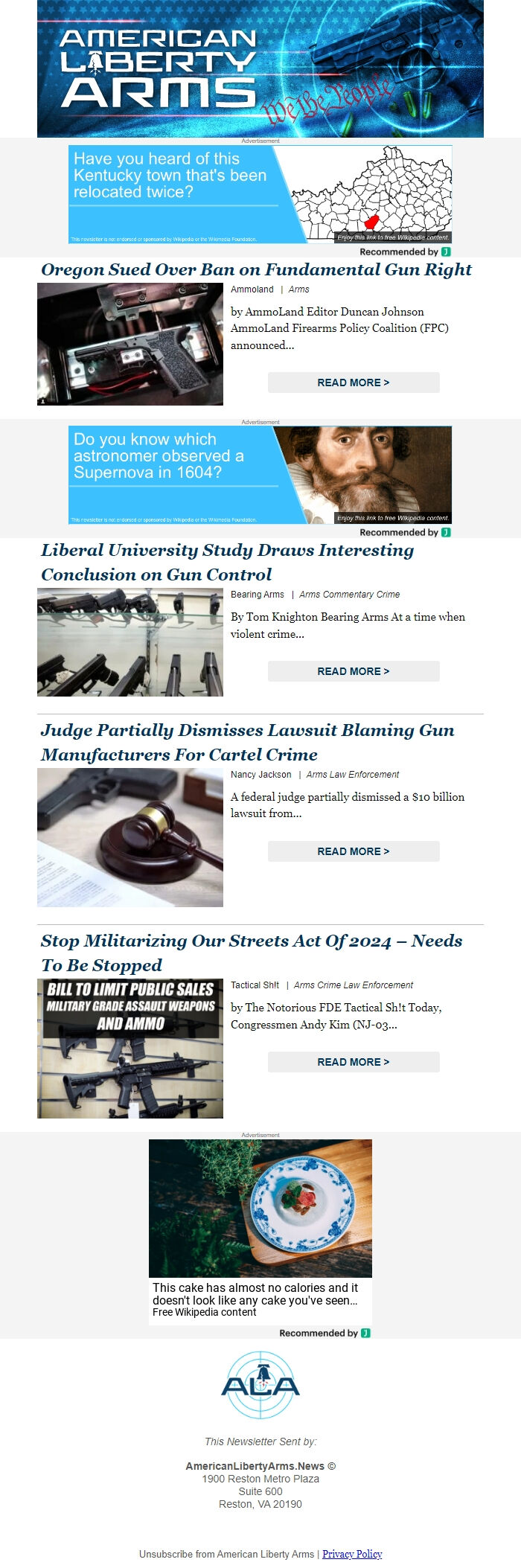Open the American Liberty Arms header banner
Image resolution: width=521 pixels, height=1568 pixels.
(x=260, y=68)
